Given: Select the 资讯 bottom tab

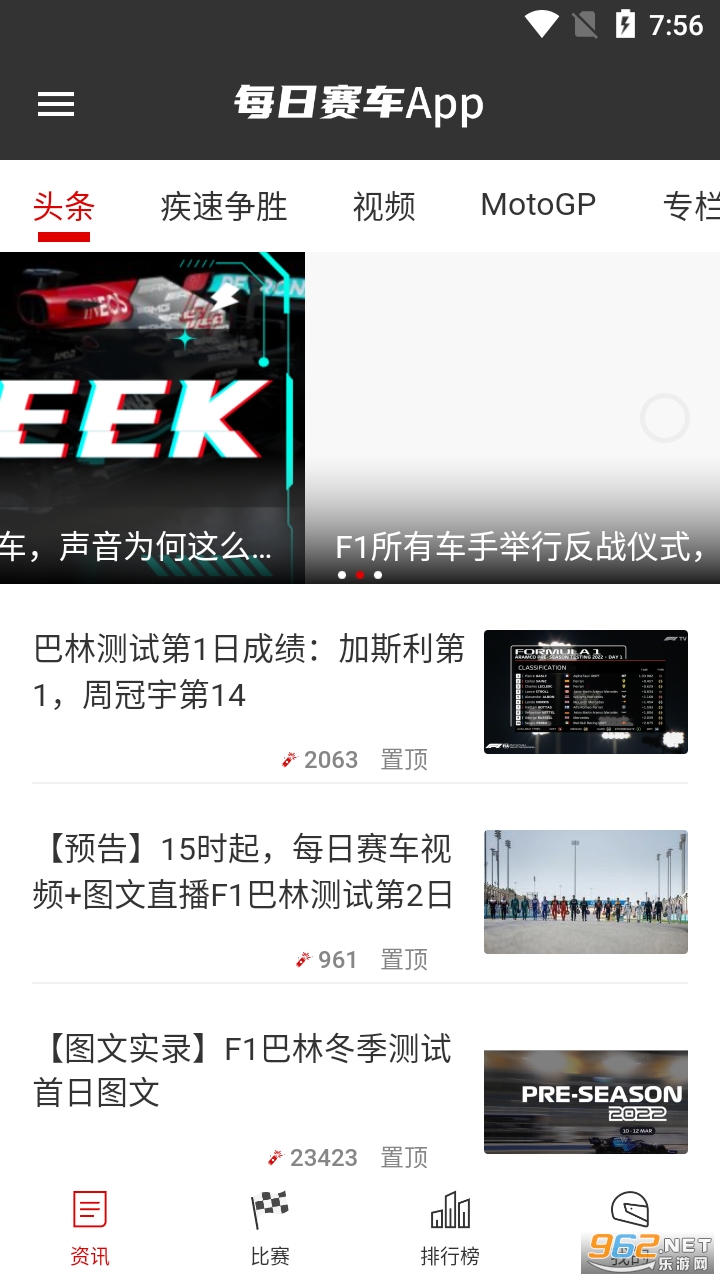Looking at the screenshot, I should click(x=90, y=1228).
